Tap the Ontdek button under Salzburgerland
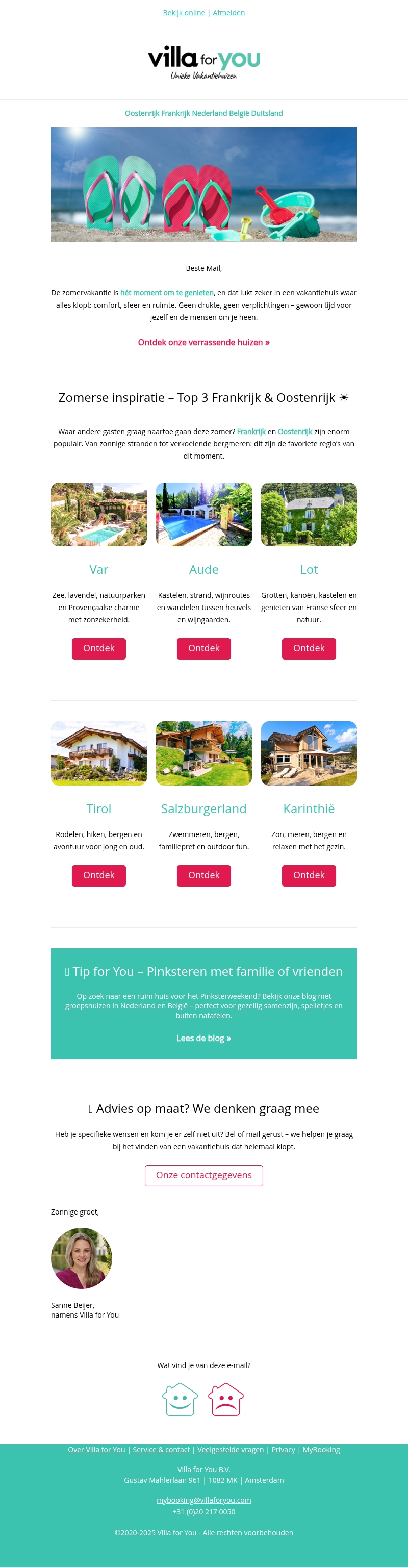This screenshot has width=408, height=1568. [x=203, y=875]
